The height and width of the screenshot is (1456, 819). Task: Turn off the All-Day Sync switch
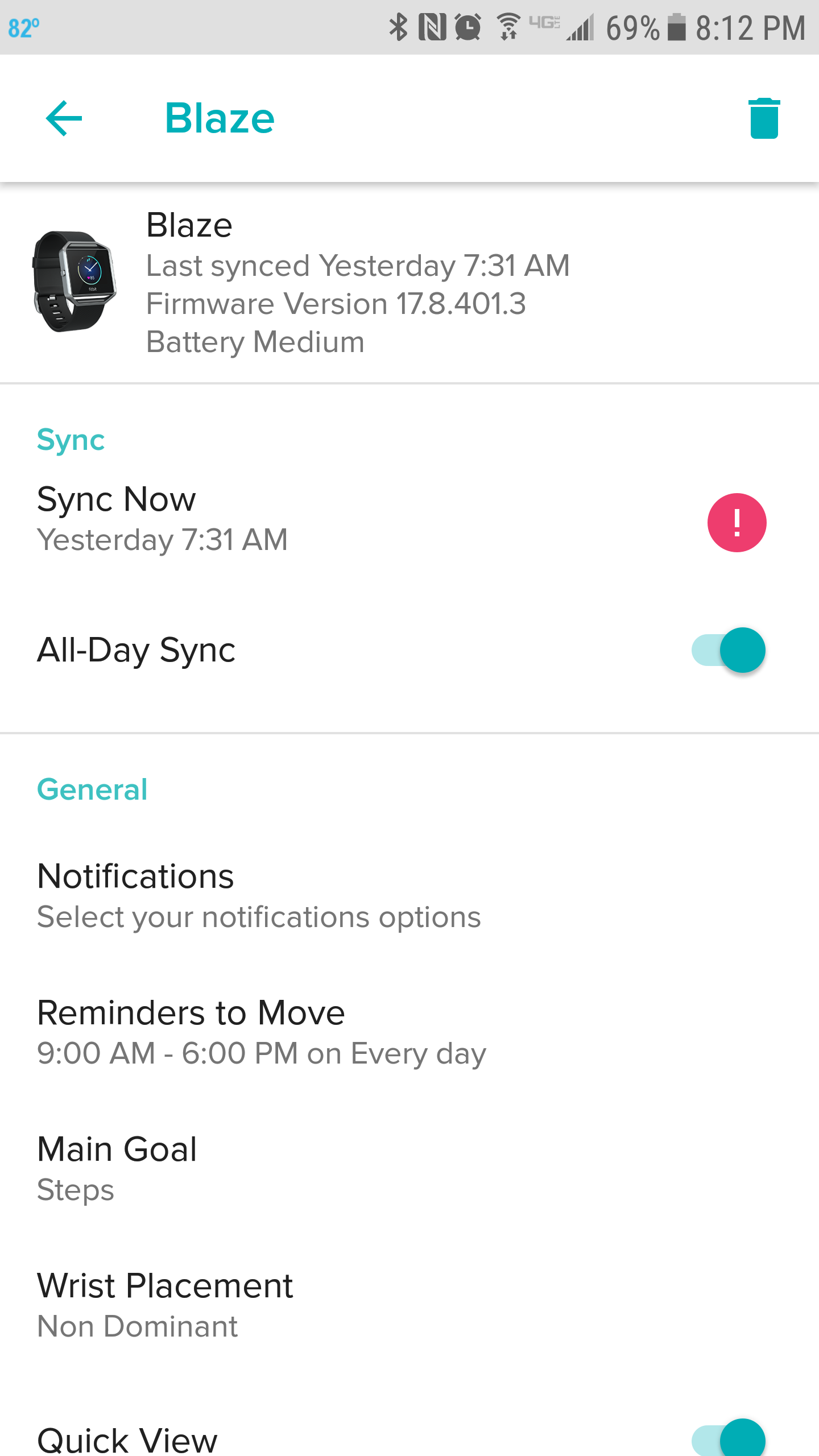[x=729, y=650]
